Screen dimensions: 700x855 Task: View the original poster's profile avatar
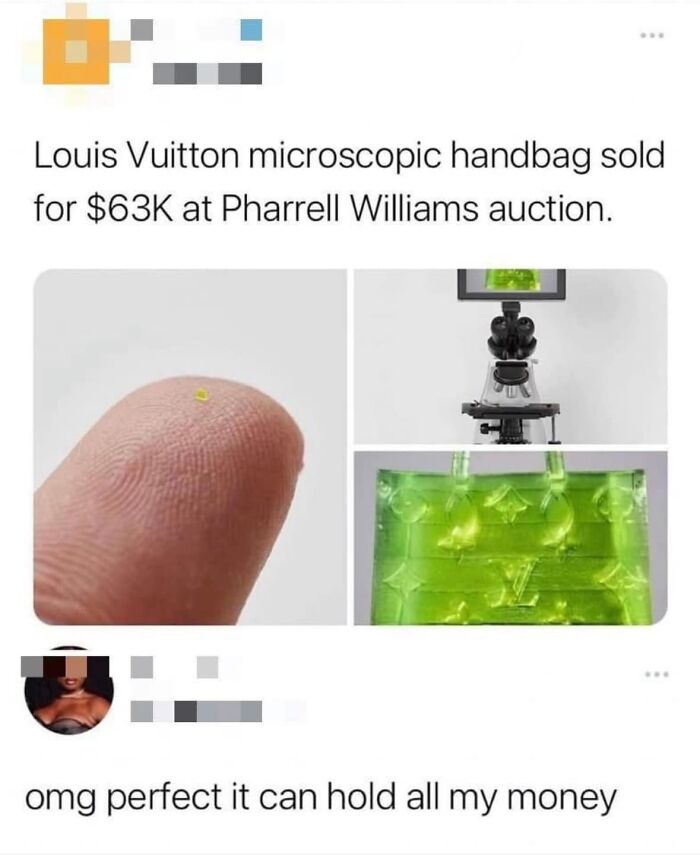tap(69, 48)
